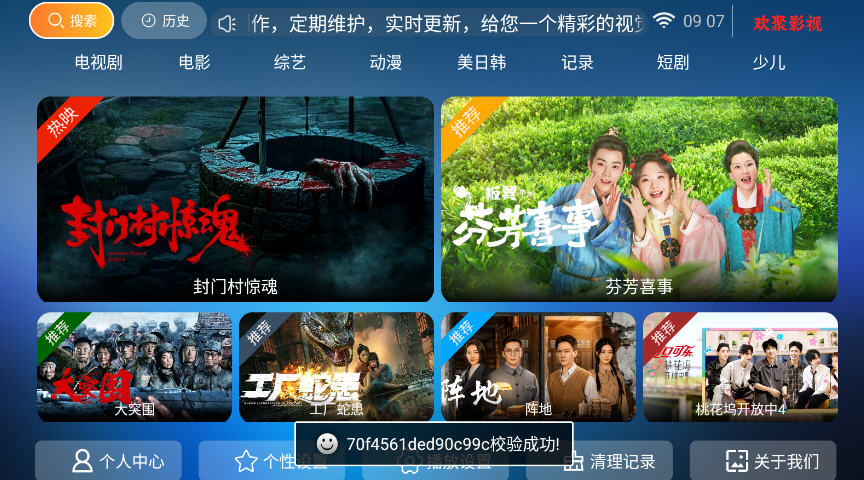Open the 封门村惊魂 movie poster
This screenshot has width=864, height=480.
click(x=235, y=198)
